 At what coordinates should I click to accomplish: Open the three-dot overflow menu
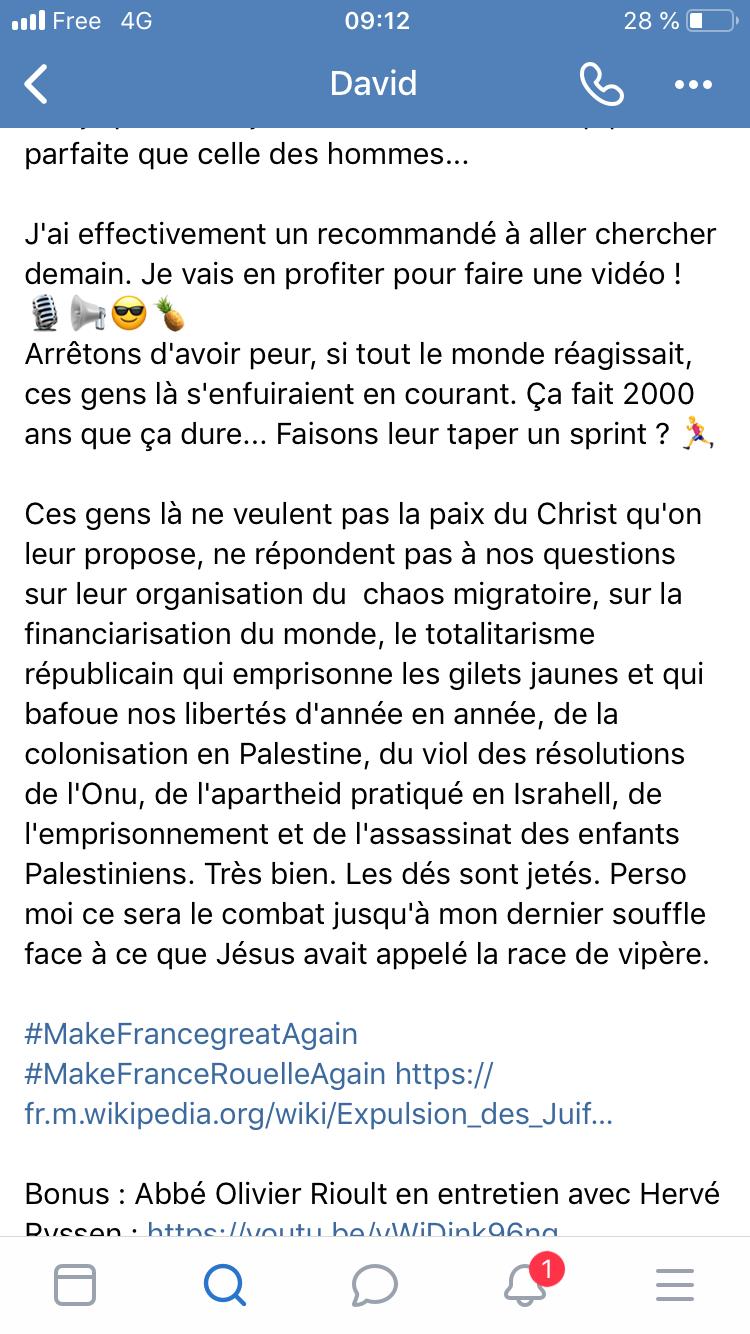(693, 85)
